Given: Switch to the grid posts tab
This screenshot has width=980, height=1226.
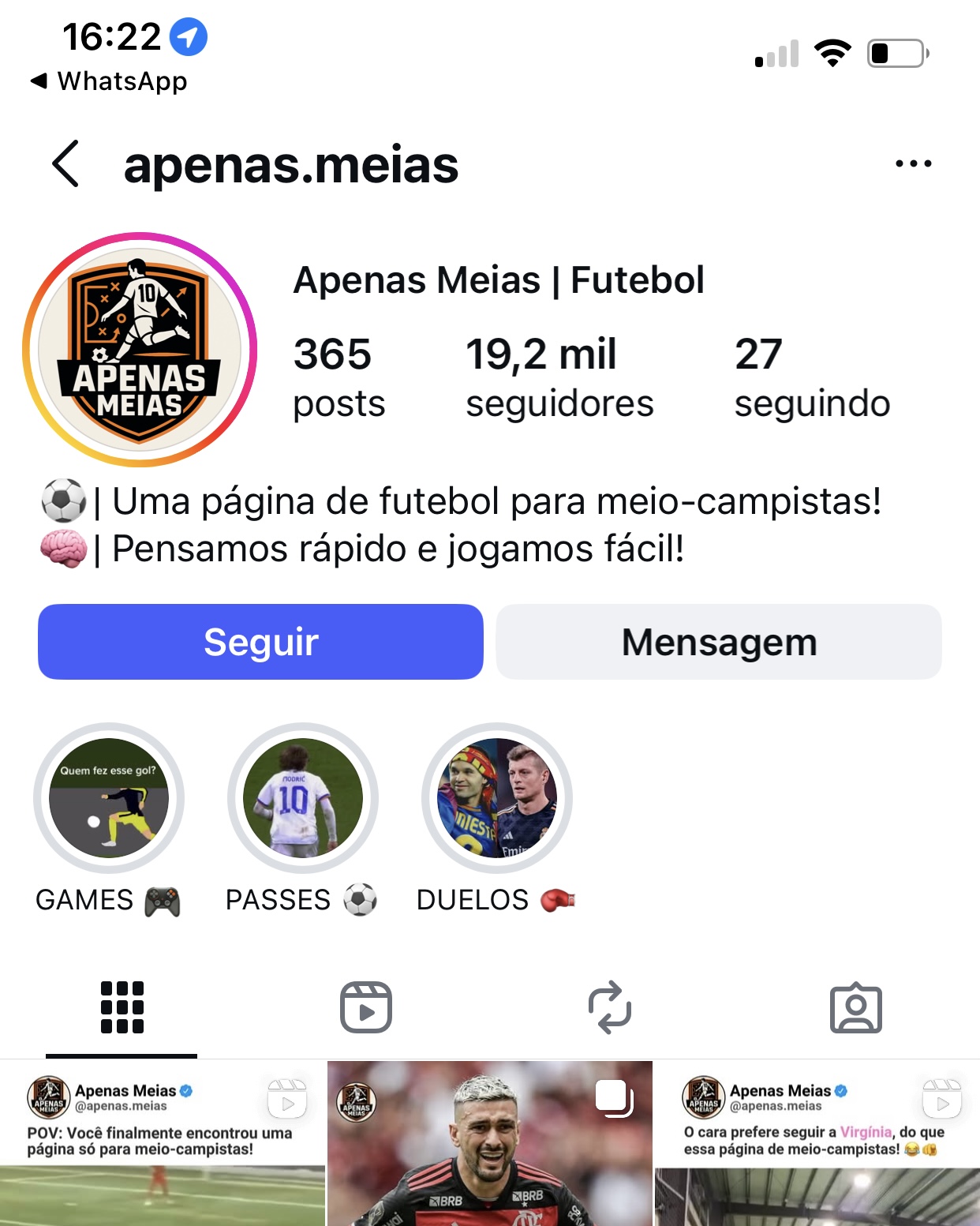Looking at the screenshot, I should pyautogui.click(x=121, y=1007).
